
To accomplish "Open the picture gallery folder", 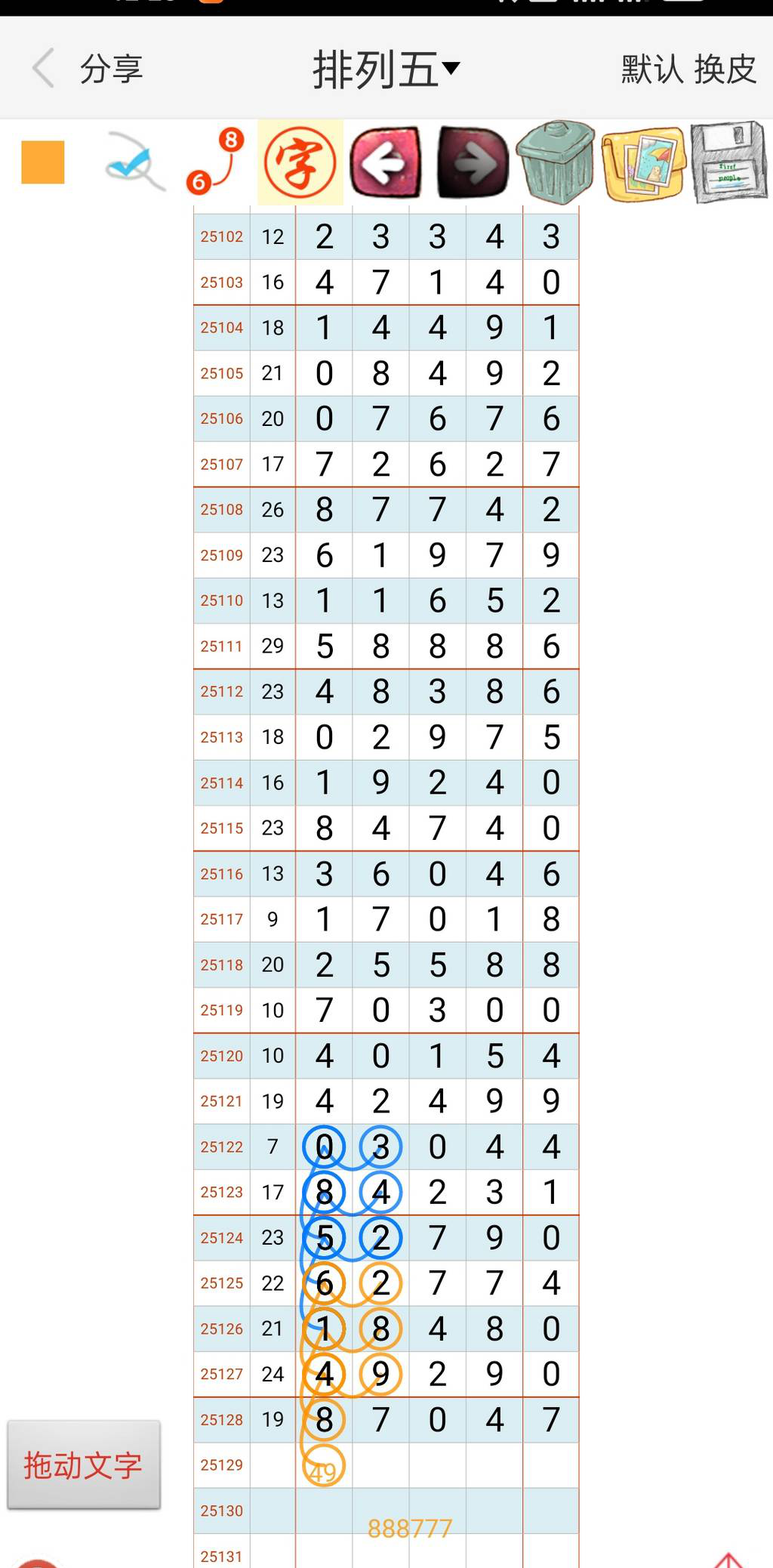I will pos(643,162).
